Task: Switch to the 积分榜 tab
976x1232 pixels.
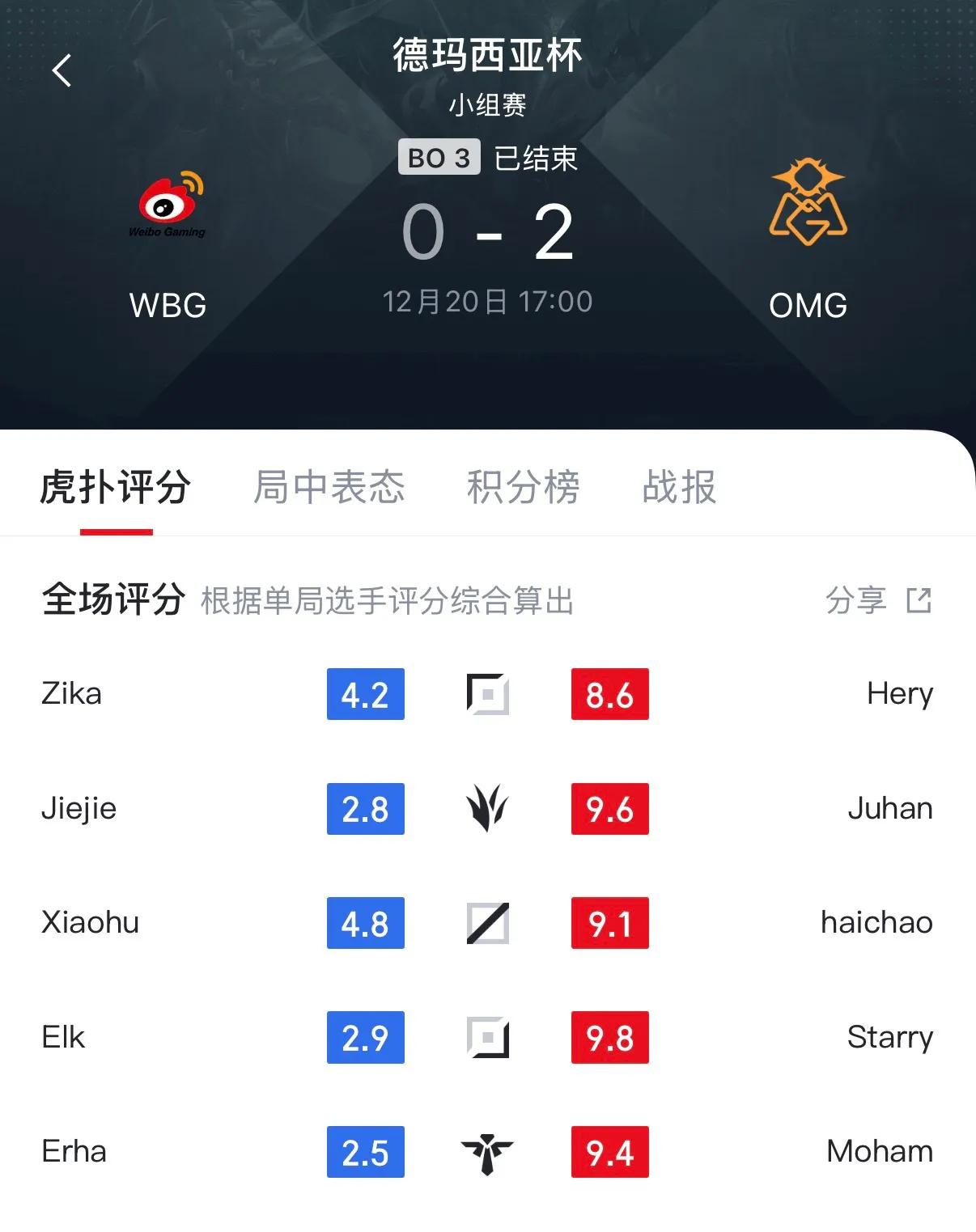Action: [523, 487]
